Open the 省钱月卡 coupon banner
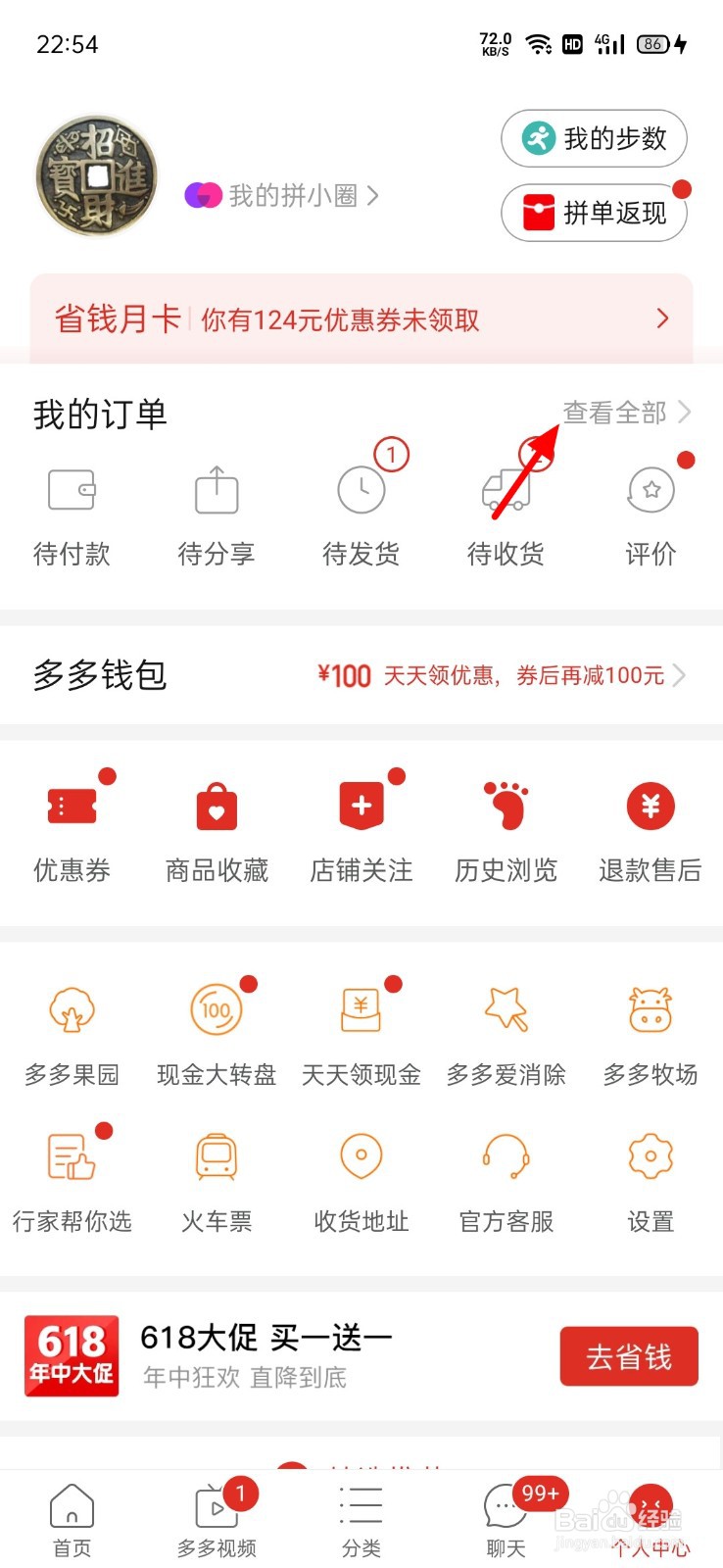Screen dimensions: 723x1568 361,318
